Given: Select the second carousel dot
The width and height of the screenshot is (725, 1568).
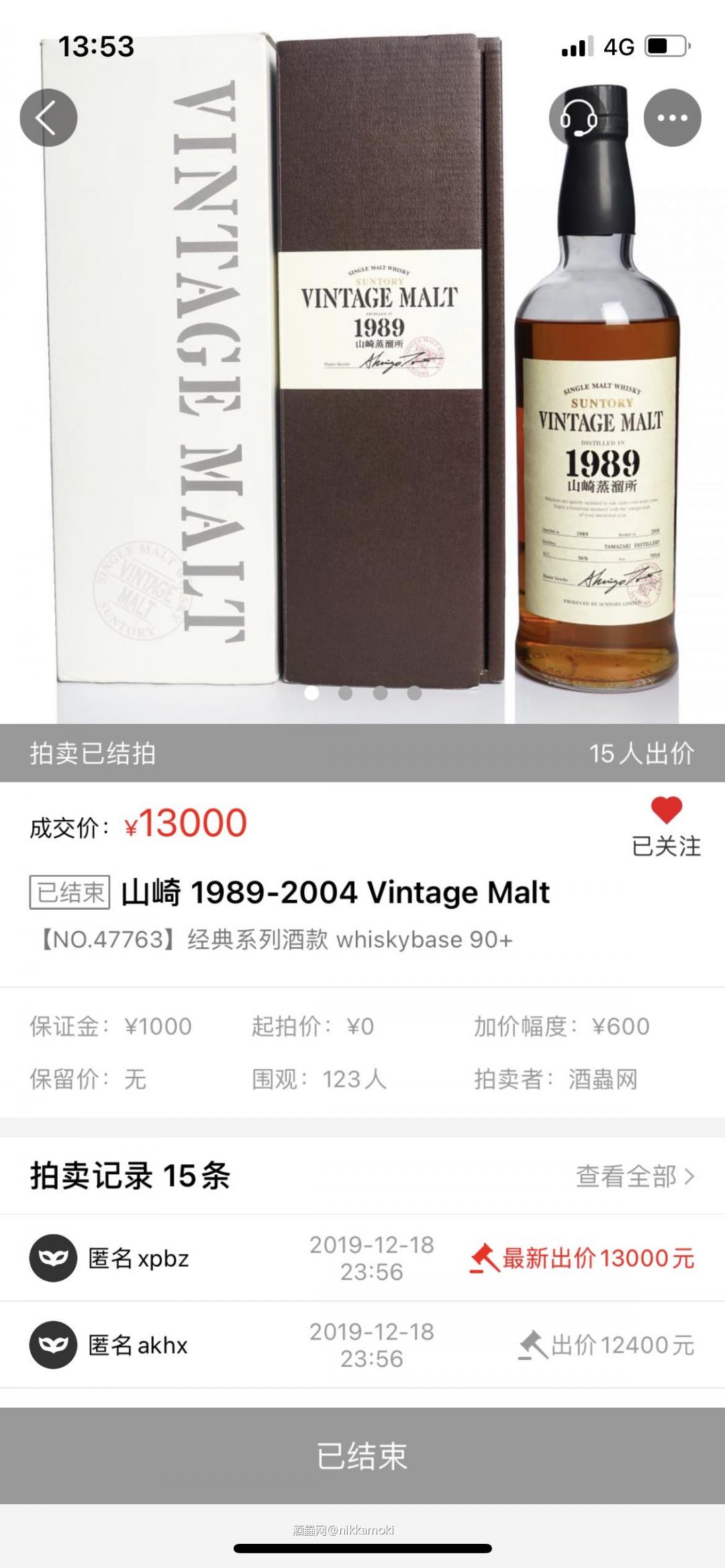Looking at the screenshot, I should click(346, 692).
